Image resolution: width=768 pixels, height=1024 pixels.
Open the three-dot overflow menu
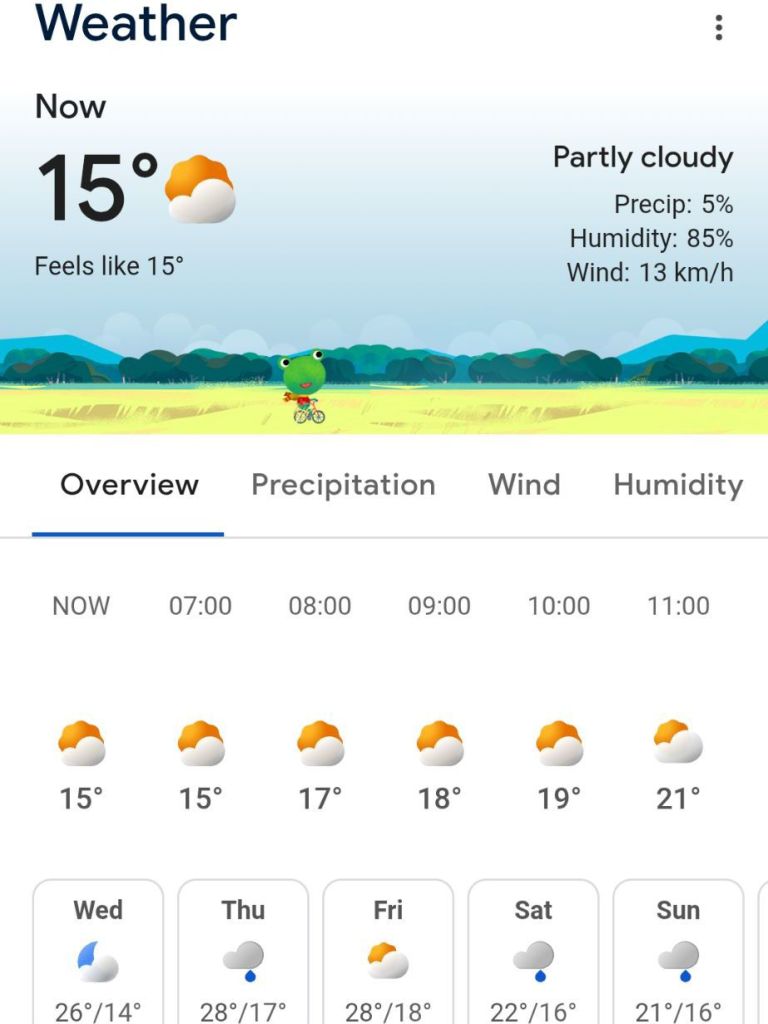click(x=718, y=28)
